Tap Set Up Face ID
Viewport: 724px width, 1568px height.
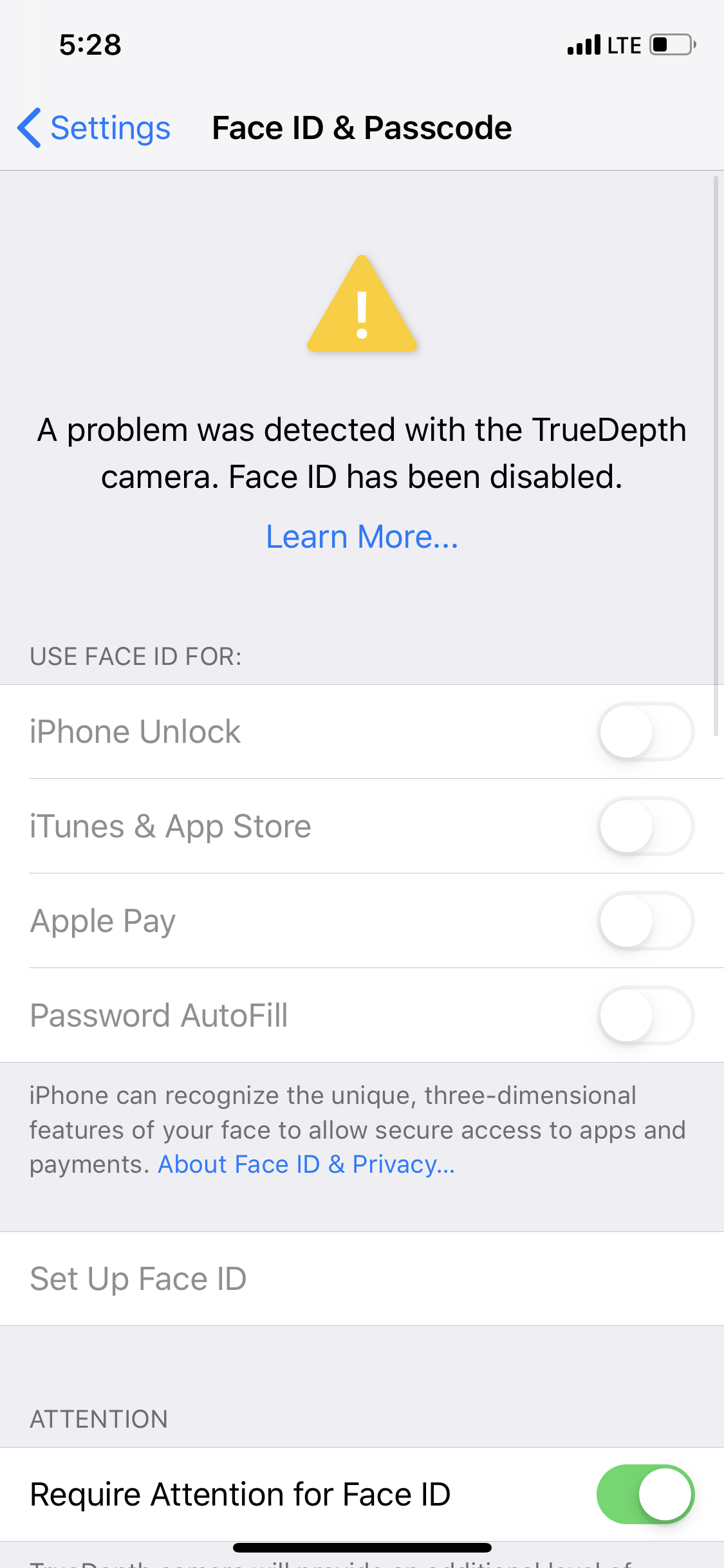(x=138, y=1279)
